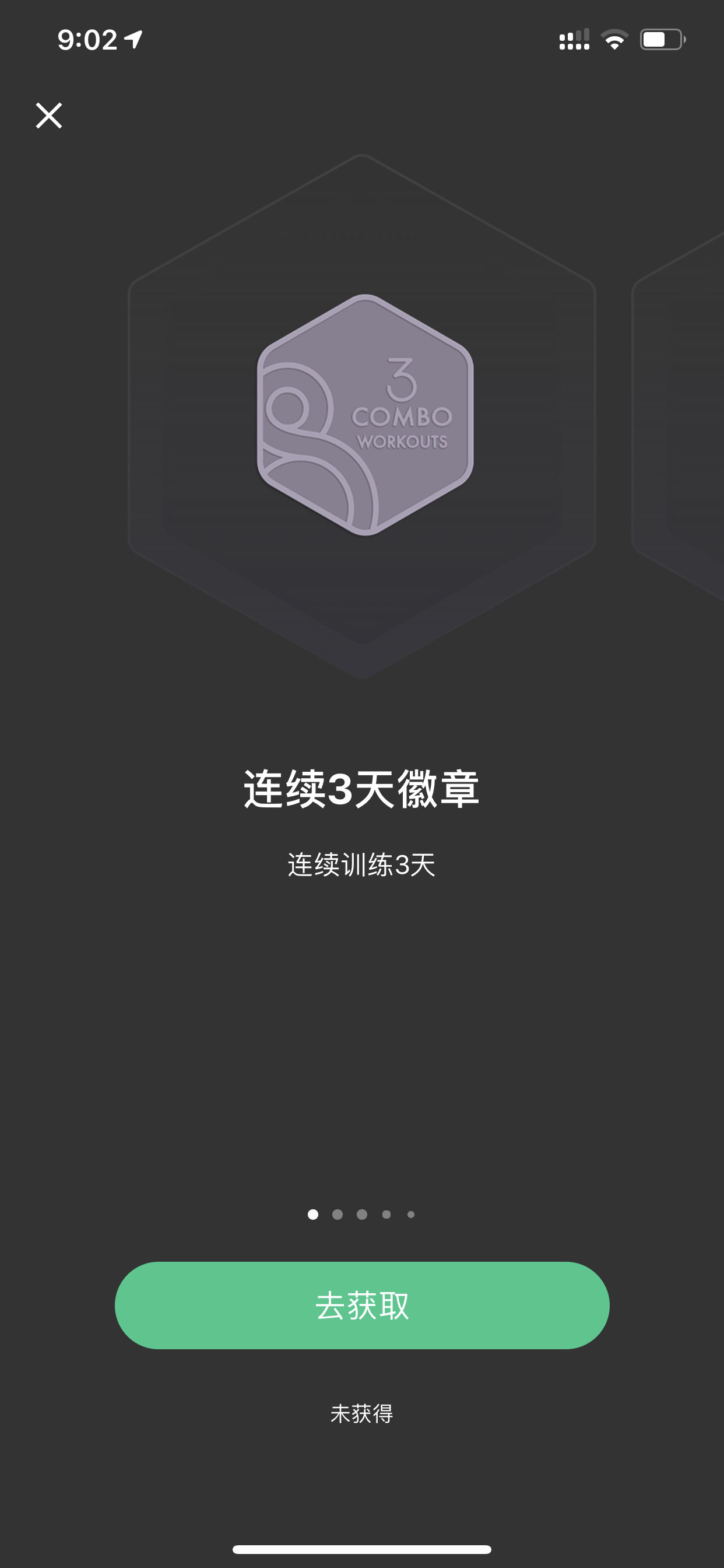Tap the 3 Combo Workouts badge

click(364, 415)
